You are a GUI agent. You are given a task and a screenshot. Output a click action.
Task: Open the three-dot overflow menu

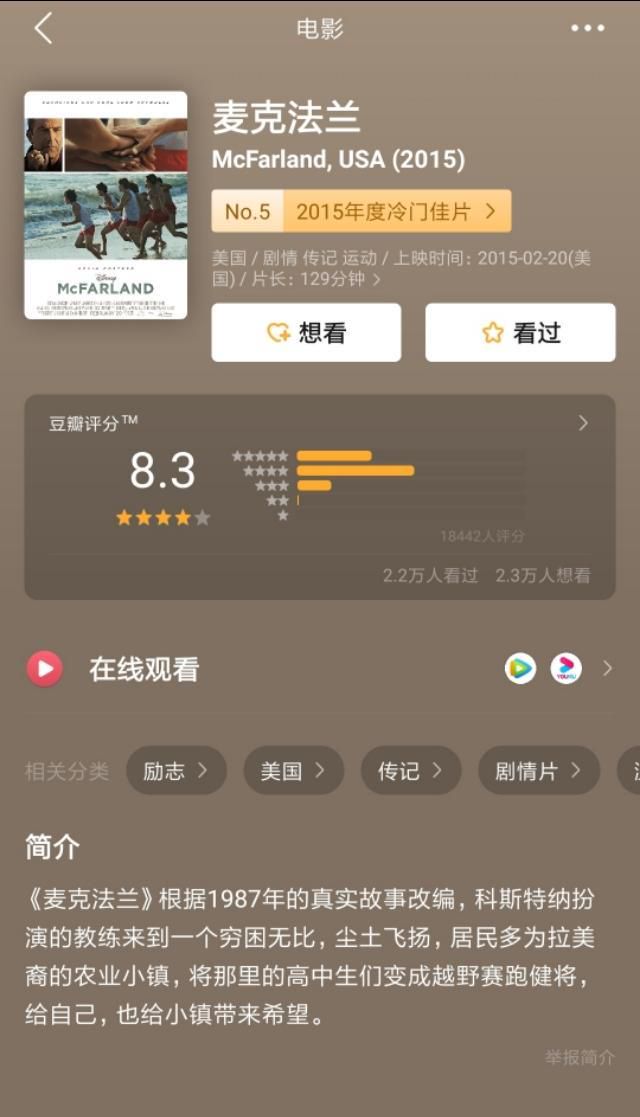click(x=587, y=28)
